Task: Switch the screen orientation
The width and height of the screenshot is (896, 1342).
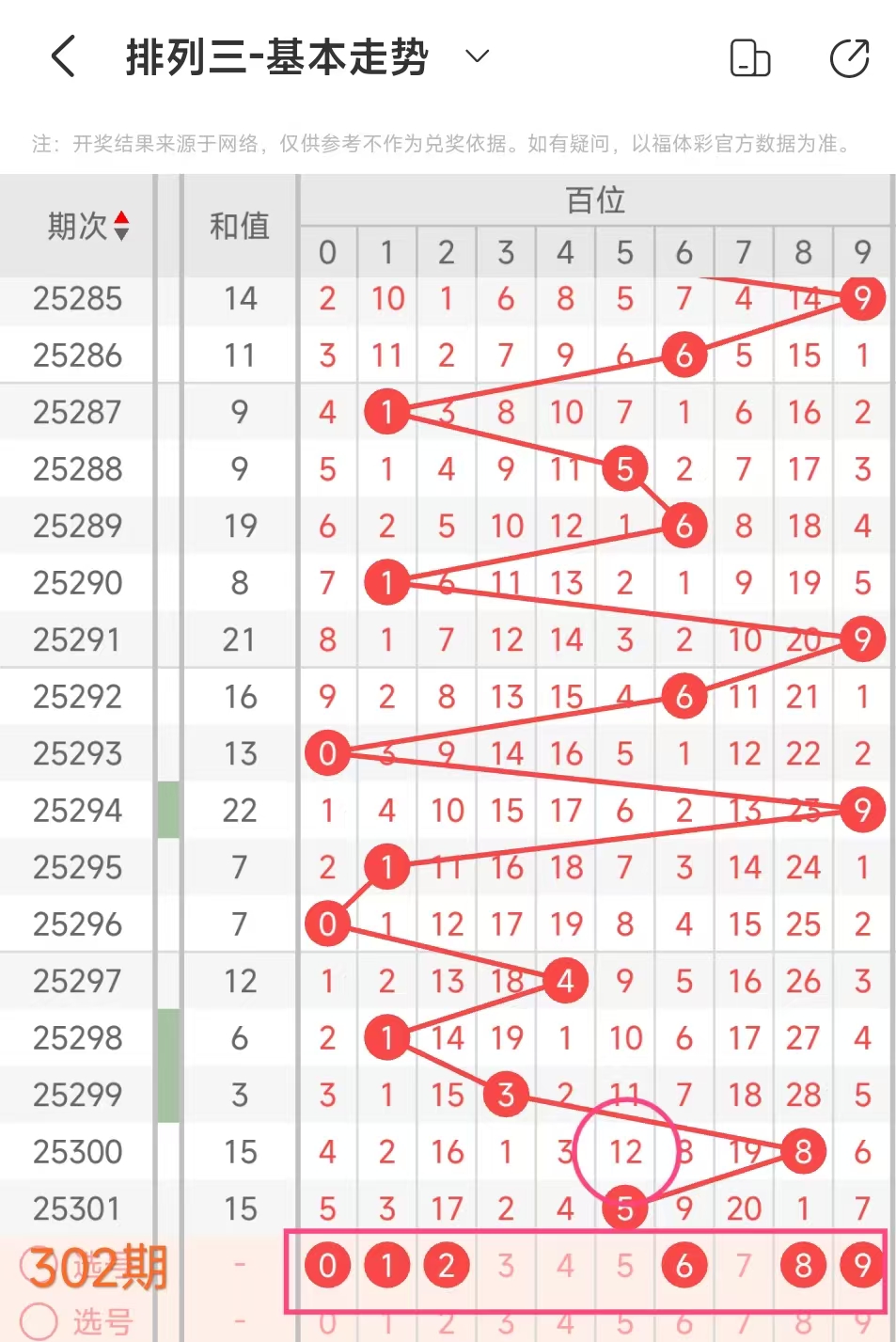Action: click(x=750, y=58)
